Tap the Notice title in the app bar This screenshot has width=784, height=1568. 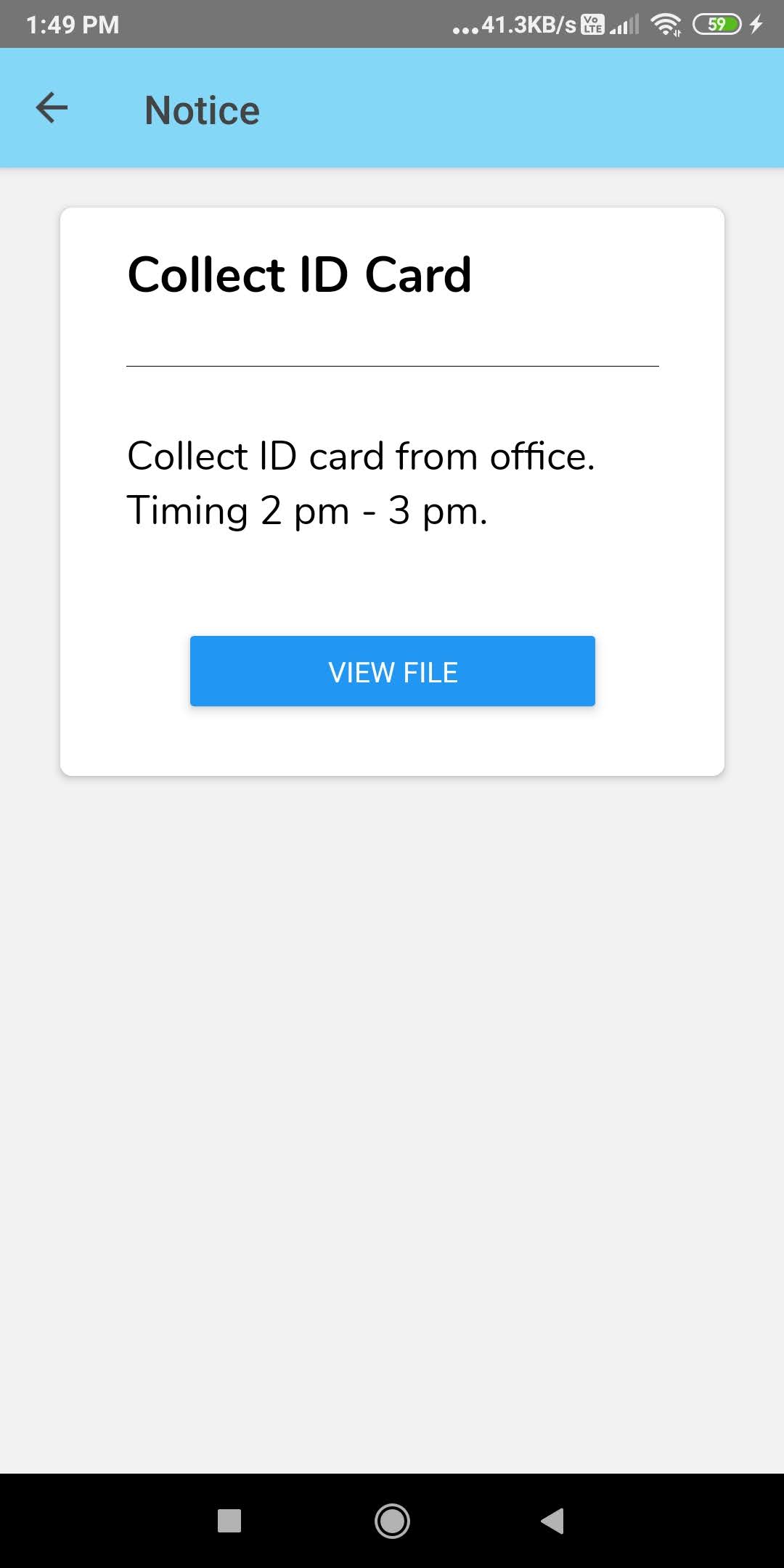(x=201, y=109)
